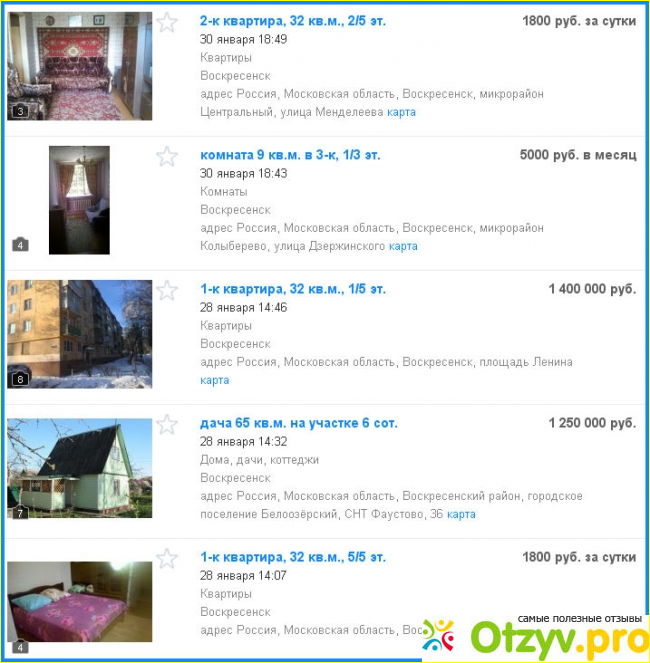Add 1-к квартира 1/5 эт. to favorites

[x=167, y=290]
